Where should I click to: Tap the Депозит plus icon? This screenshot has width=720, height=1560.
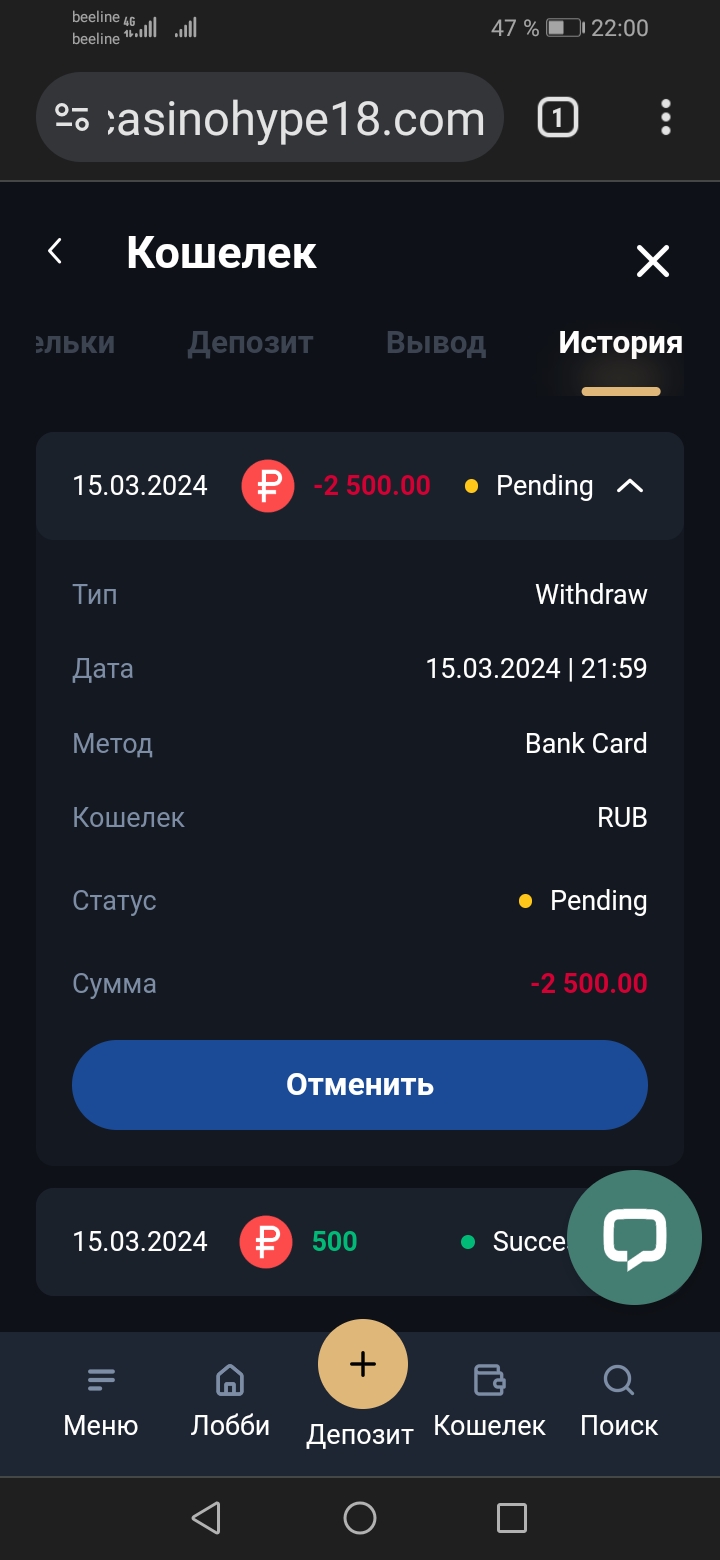pyautogui.click(x=362, y=1363)
